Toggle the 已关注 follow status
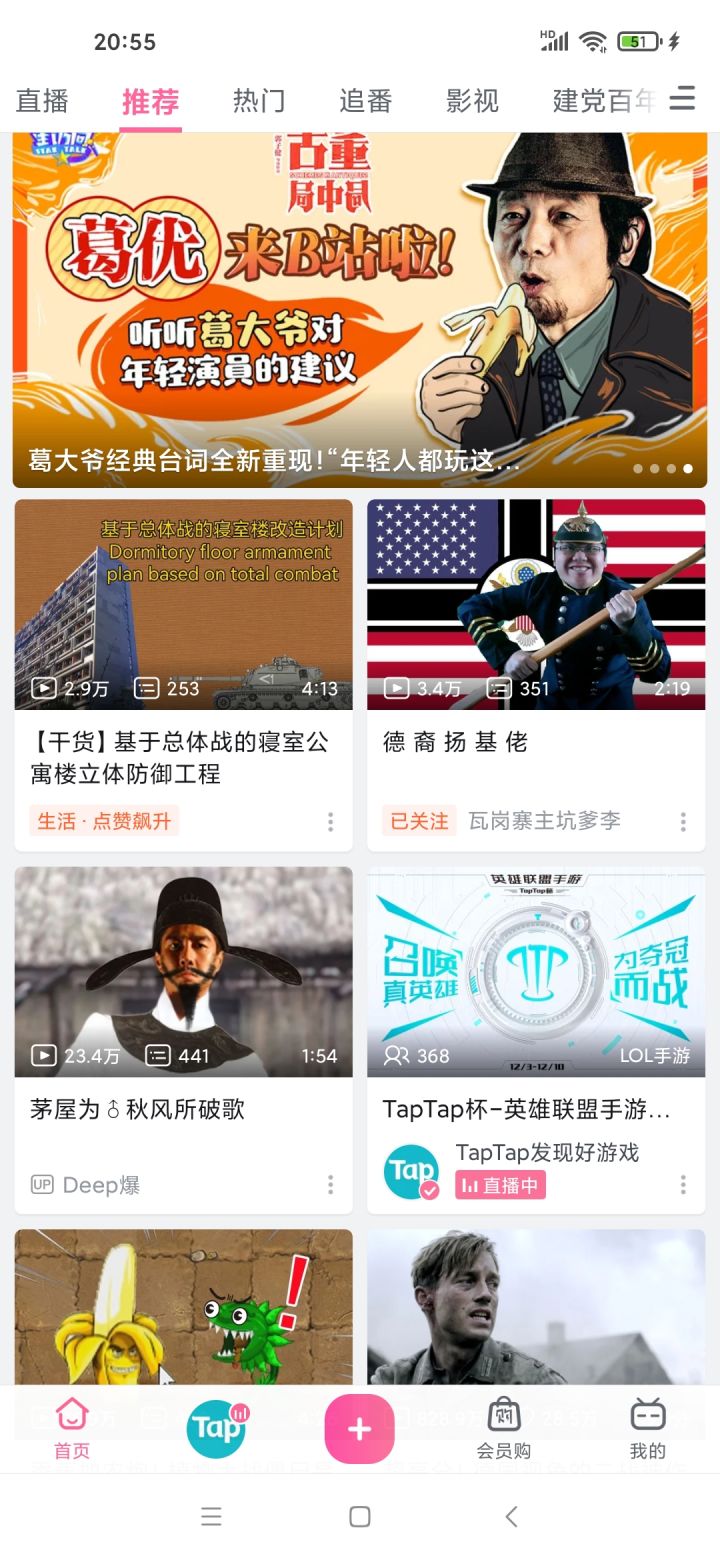Viewport: 720px width, 1560px height. point(419,821)
